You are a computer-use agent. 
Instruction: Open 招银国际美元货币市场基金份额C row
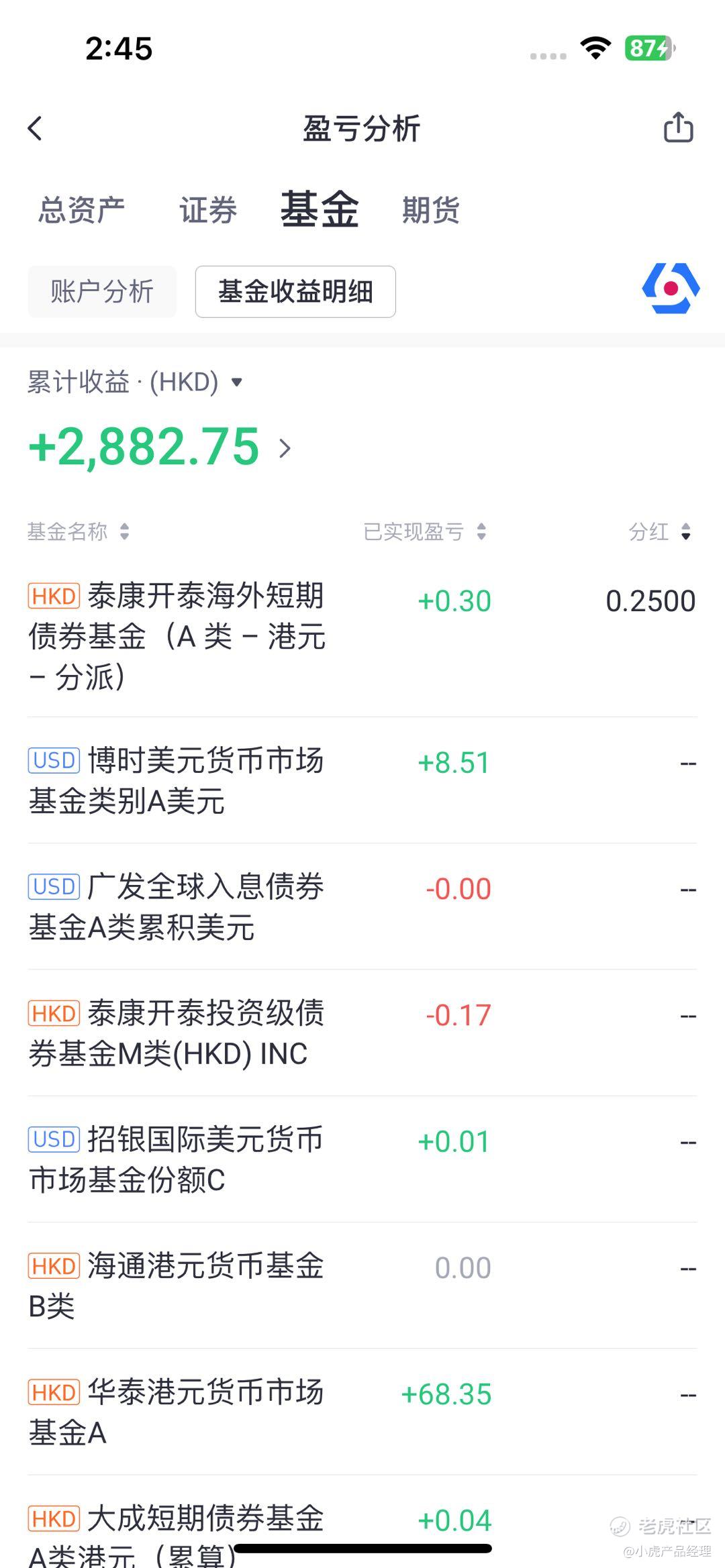coord(176,1159)
